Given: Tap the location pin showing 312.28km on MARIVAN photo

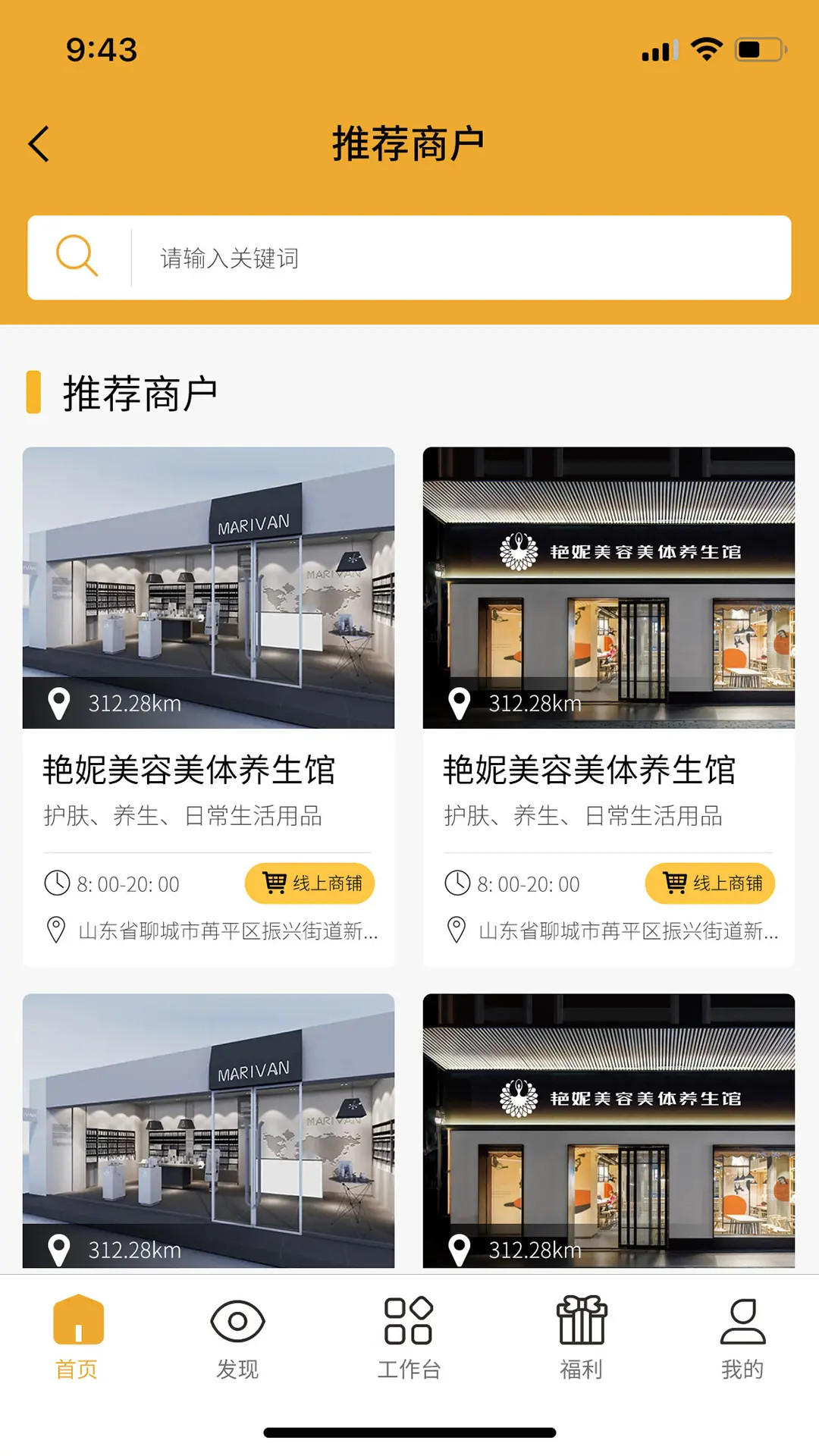Looking at the screenshot, I should coord(60,704).
